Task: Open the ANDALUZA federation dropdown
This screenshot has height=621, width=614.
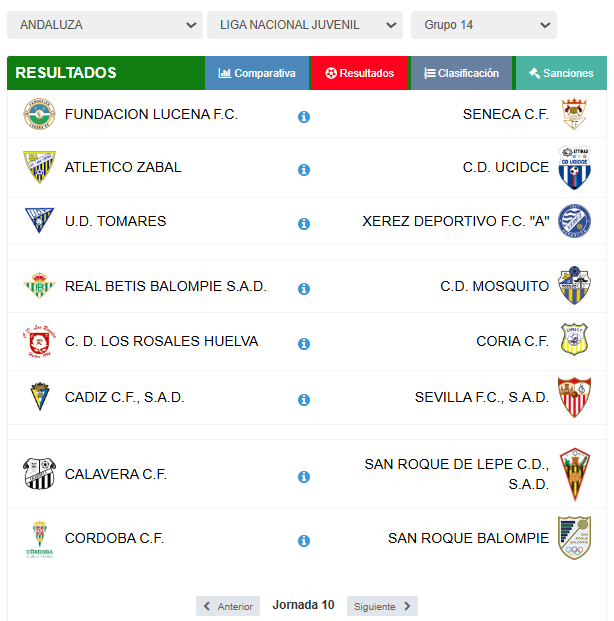Action: [104, 25]
